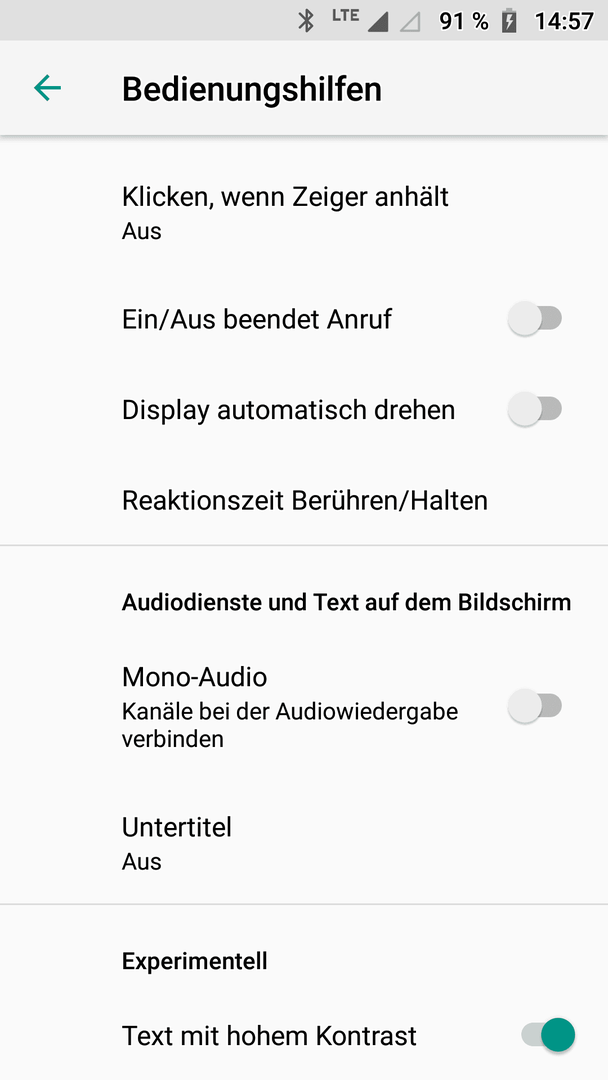Toggle Mono-Audio on
Viewport: 608px width, 1080px height.
[x=535, y=706]
